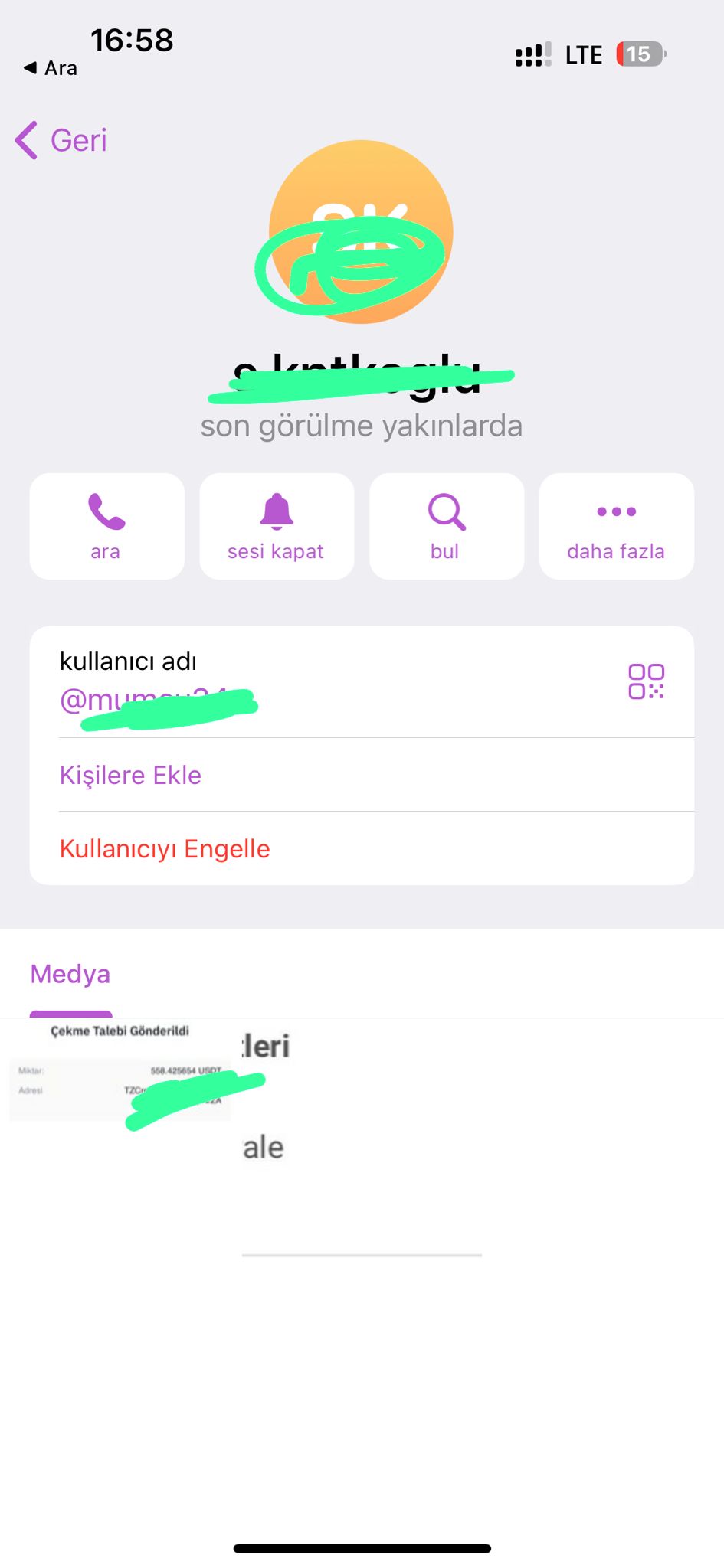Viewport: 724px width, 1568px height.
Task: Switch to the Medya tab
Action: click(70, 974)
